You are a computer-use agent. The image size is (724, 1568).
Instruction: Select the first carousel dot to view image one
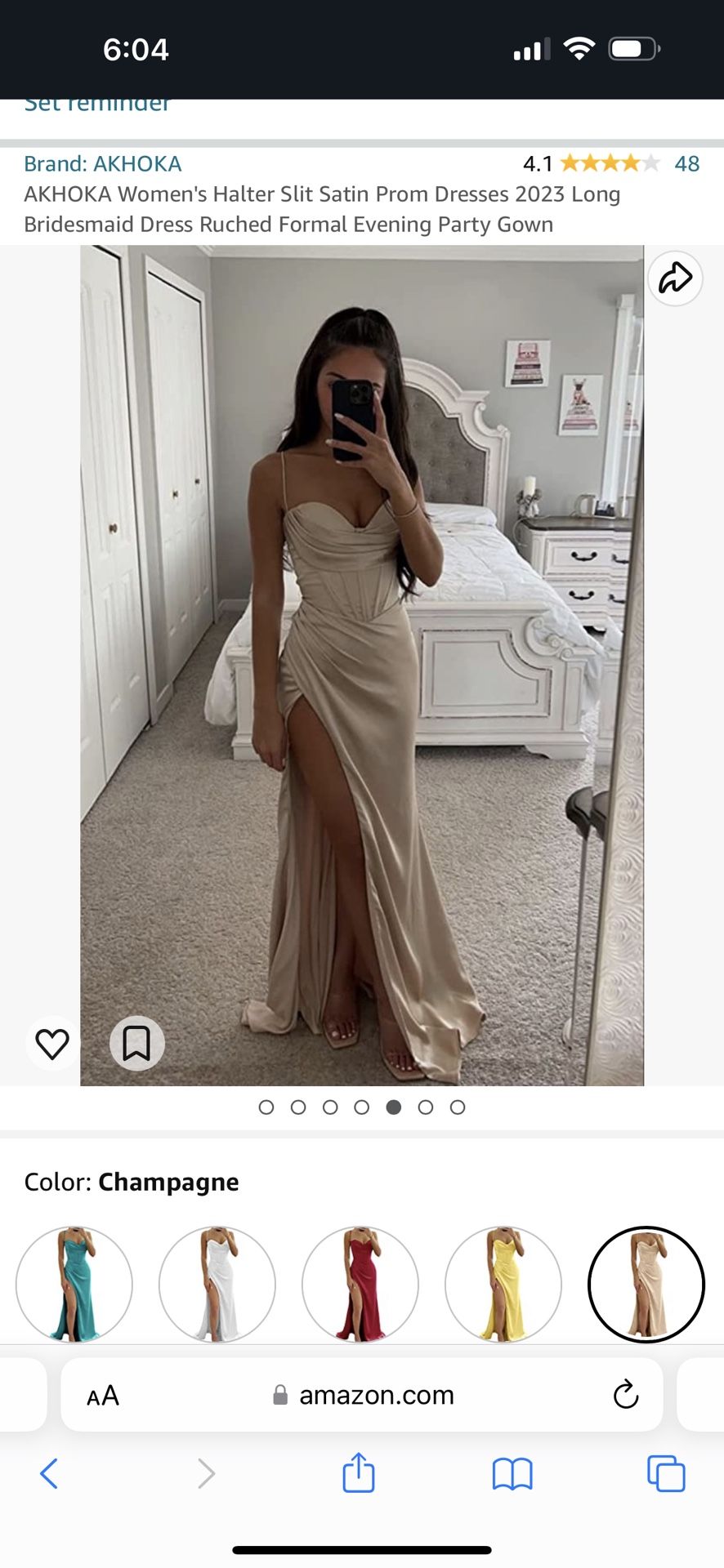pos(266,1107)
